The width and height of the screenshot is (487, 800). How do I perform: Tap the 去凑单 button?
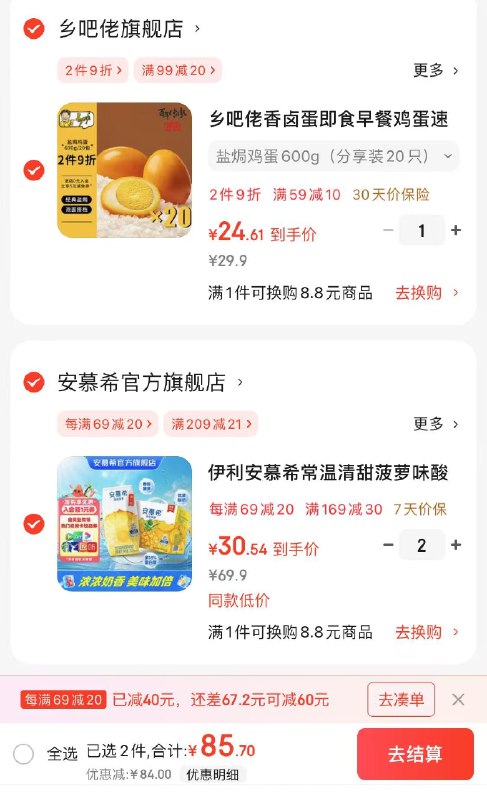pyautogui.click(x=401, y=699)
